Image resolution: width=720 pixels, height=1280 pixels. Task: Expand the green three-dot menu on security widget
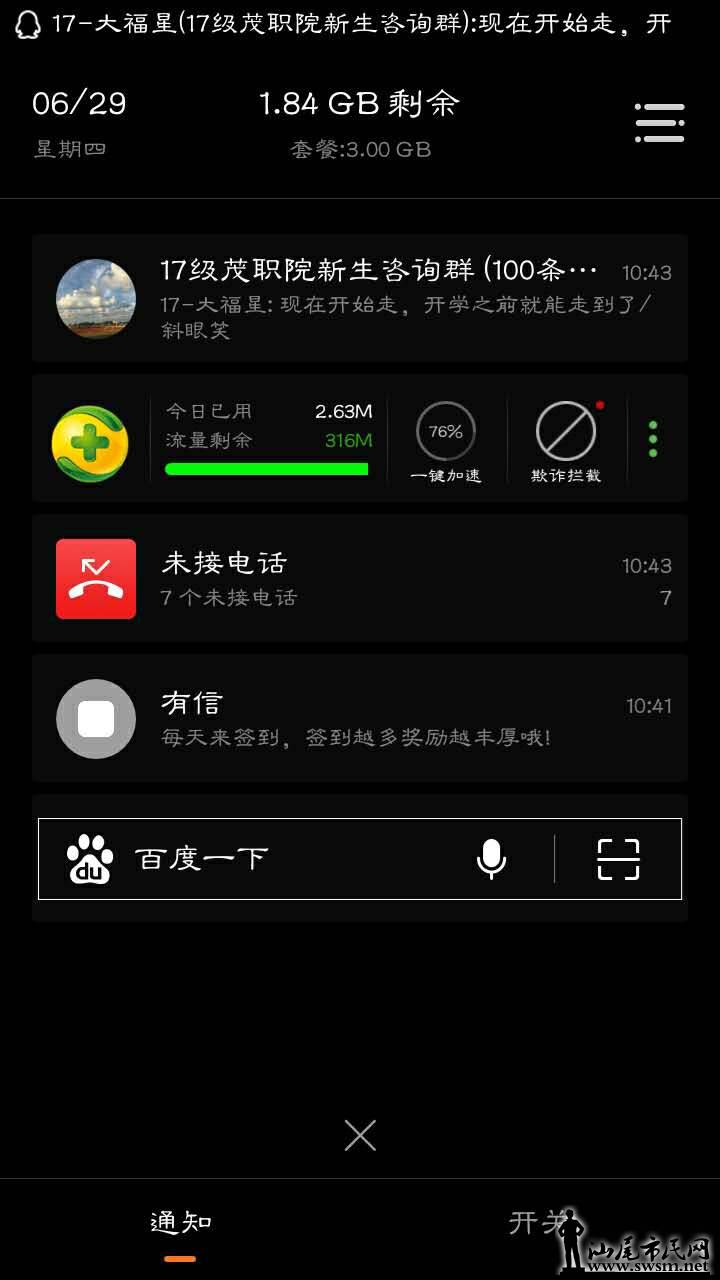(655, 435)
